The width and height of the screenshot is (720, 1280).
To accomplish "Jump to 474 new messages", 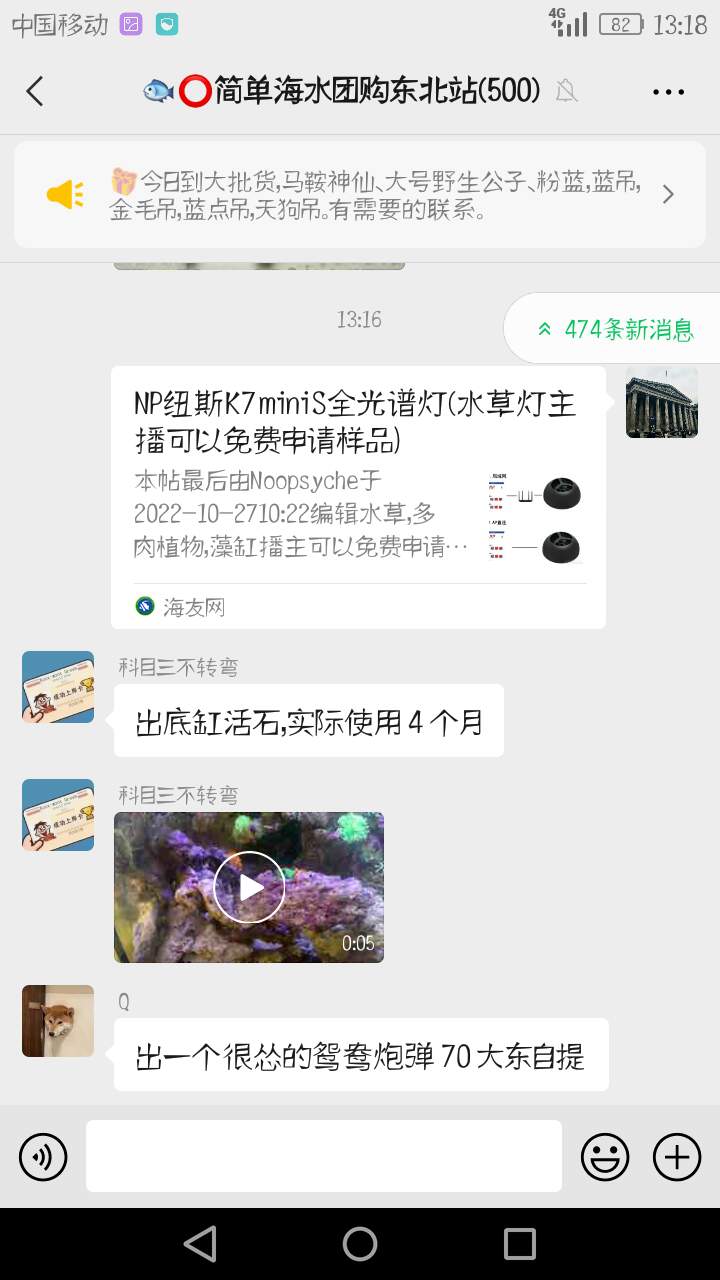I will pos(615,329).
